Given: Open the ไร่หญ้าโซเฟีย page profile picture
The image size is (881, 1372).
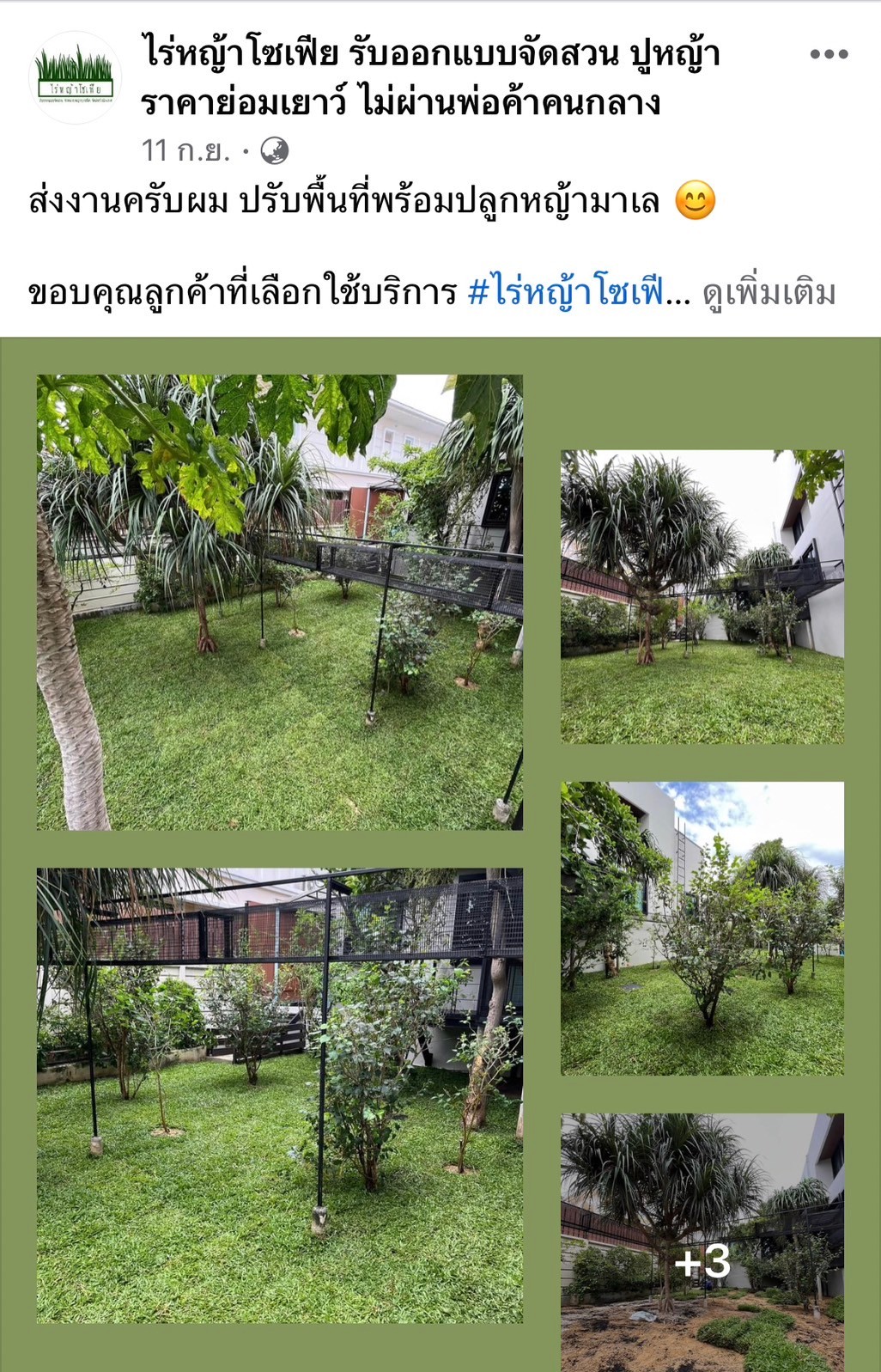Looking at the screenshot, I should 75,77.
